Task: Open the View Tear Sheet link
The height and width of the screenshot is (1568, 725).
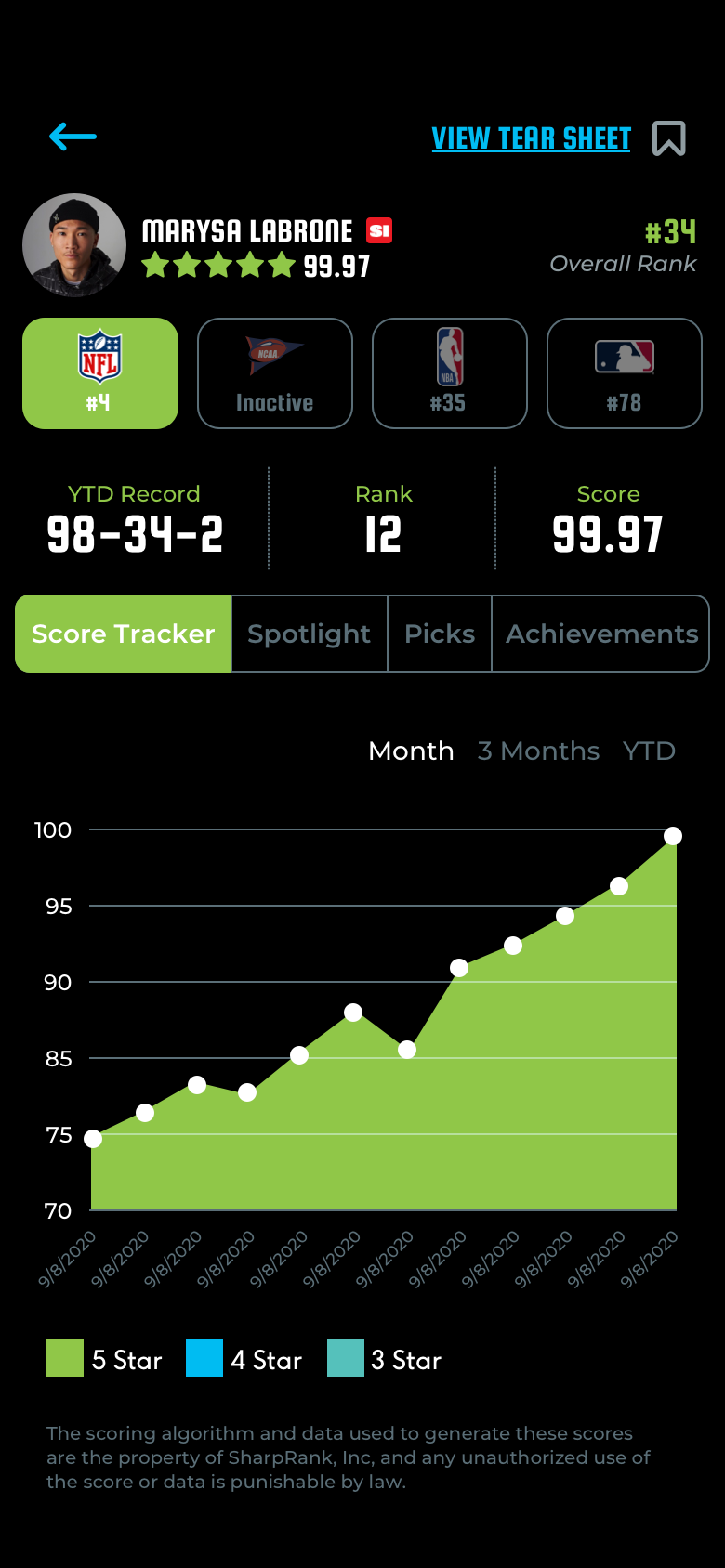Action: tap(531, 139)
